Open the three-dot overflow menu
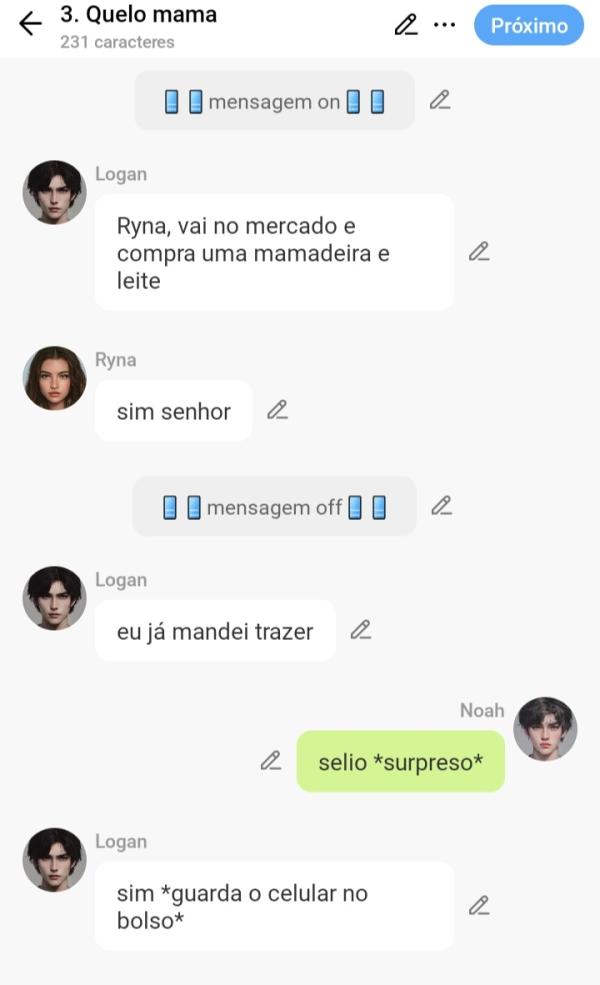Image resolution: width=600 pixels, height=985 pixels. click(444, 25)
